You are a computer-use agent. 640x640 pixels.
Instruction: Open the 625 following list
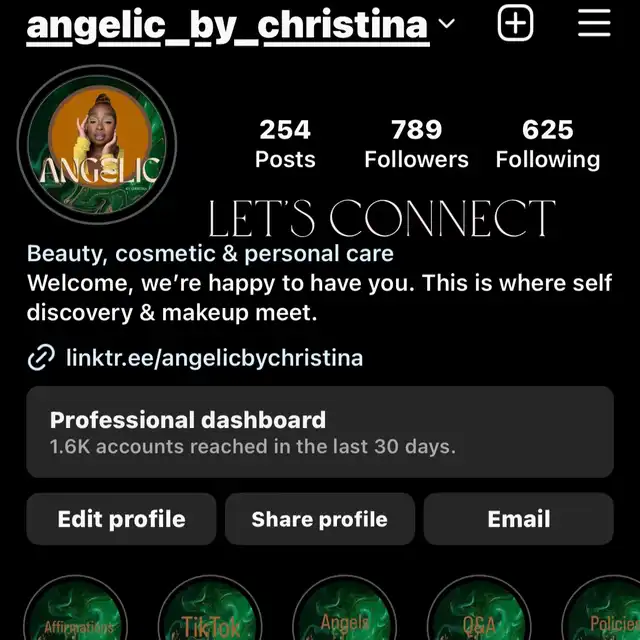click(547, 144)
